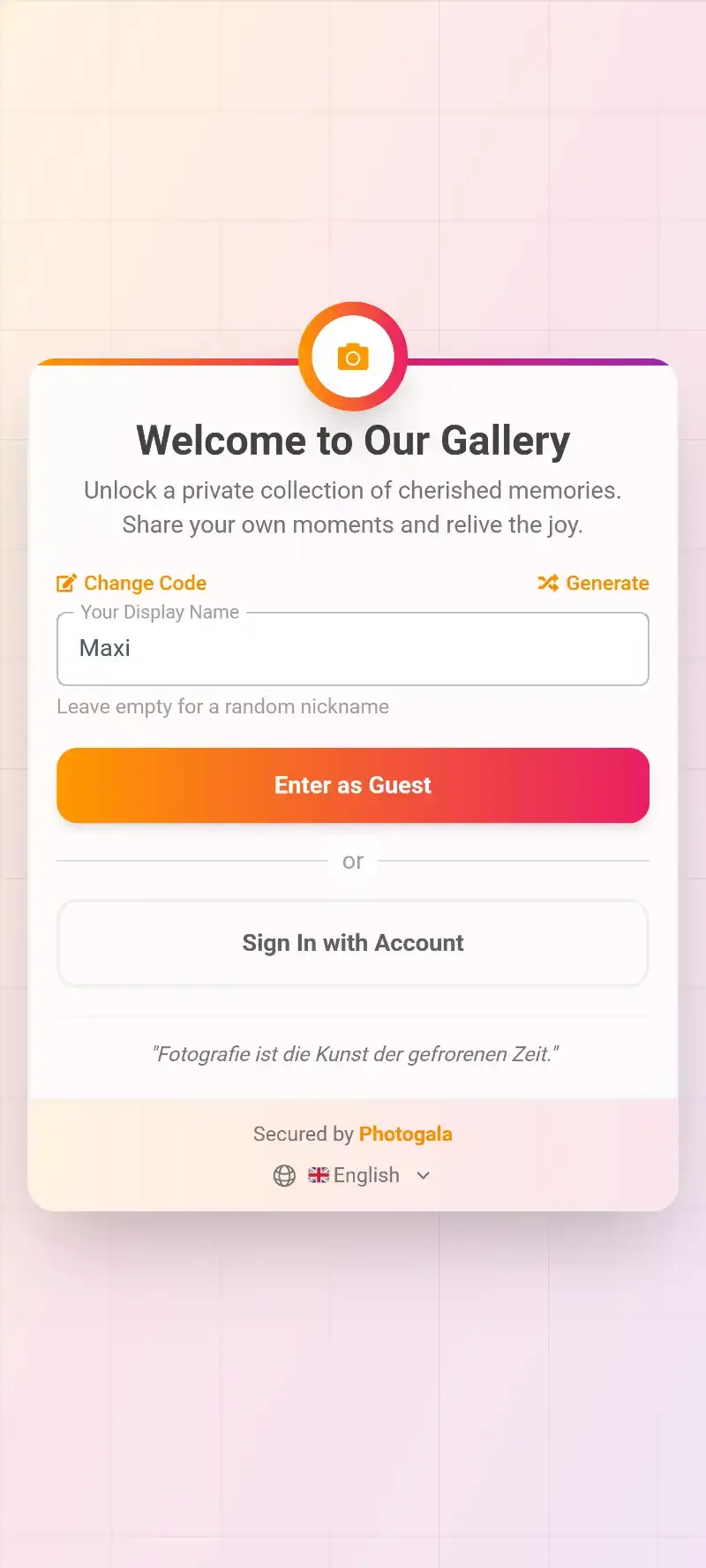The width and height of the screenshot is (706, 1568).
Task: Click Sign In with Account
Action: (x=353, y=943)
